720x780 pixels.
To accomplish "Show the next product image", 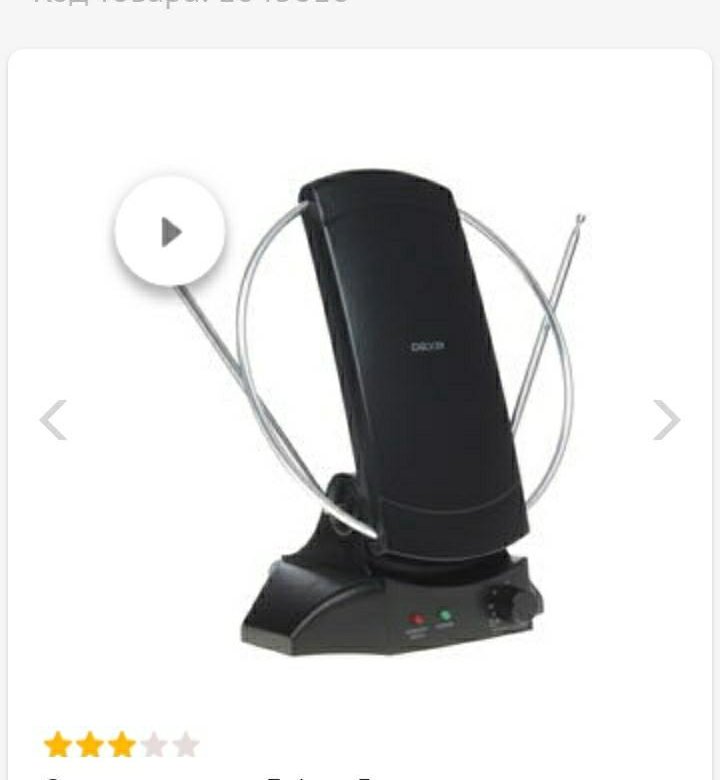I will (x=666, y=420).
